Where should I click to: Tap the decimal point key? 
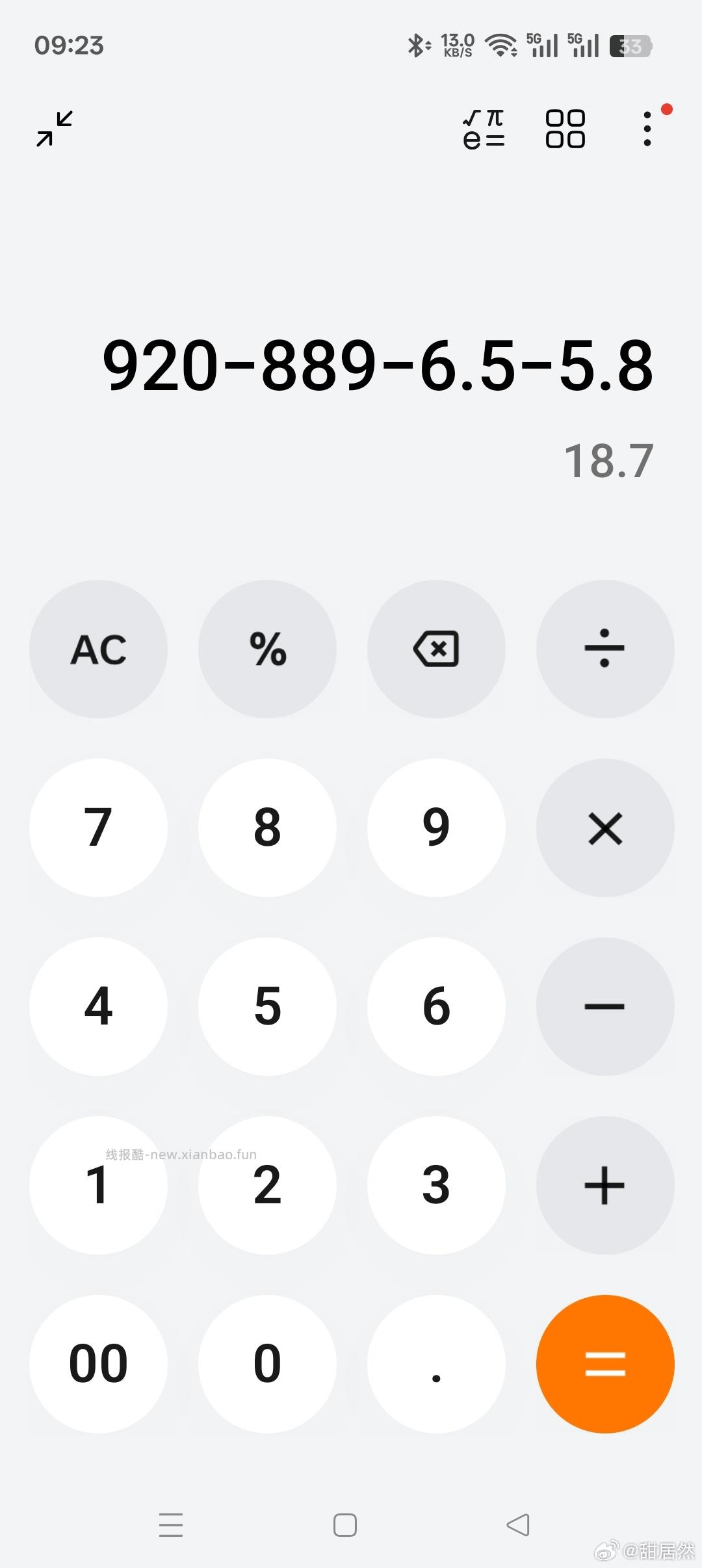tap(436, 1364)
